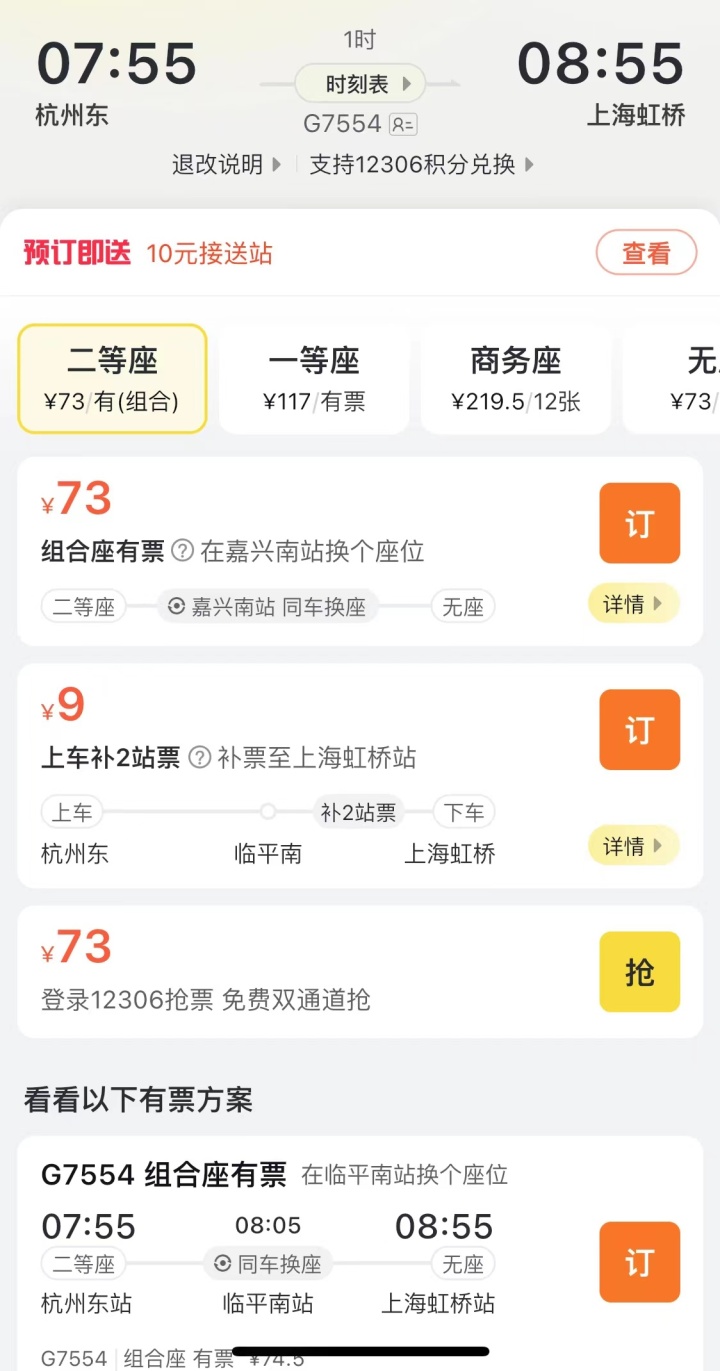Book the ¥9 上车补2站票 option
The height and width of the screenshot is (1371, 720).
click(x=640, y=730)
